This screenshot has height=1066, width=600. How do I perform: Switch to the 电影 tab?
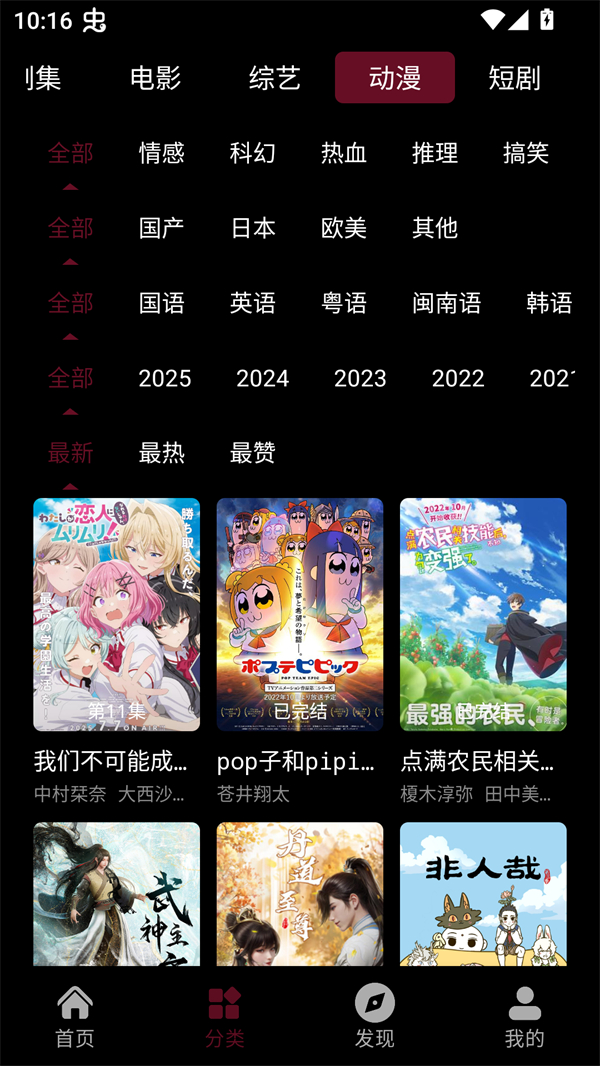coord(155,78)
